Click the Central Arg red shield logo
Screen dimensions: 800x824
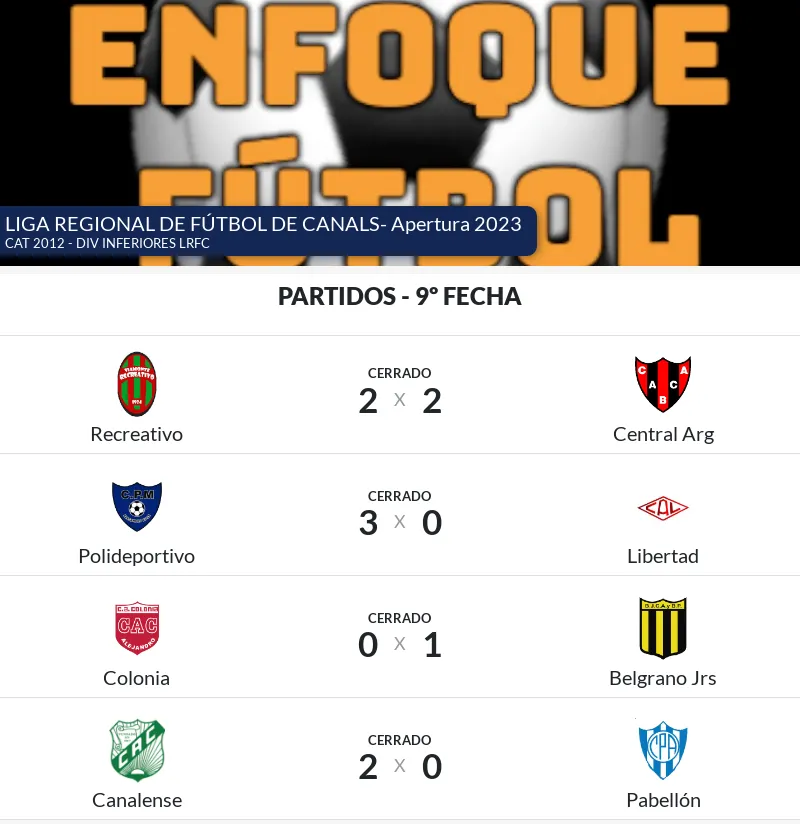click(x=663, y=384)
